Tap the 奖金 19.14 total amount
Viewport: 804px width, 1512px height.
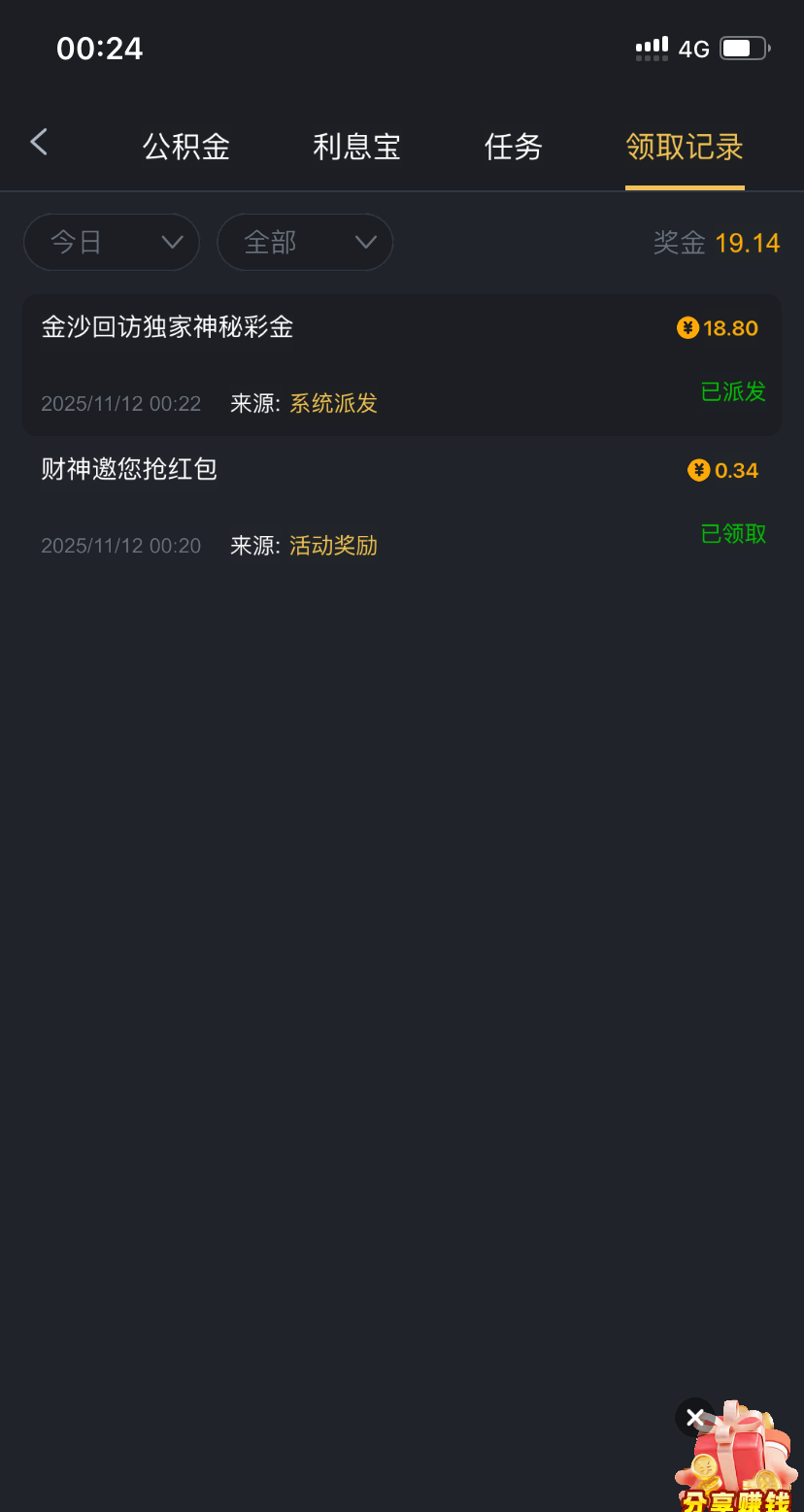pyautogui.click(x=717, y=243)
